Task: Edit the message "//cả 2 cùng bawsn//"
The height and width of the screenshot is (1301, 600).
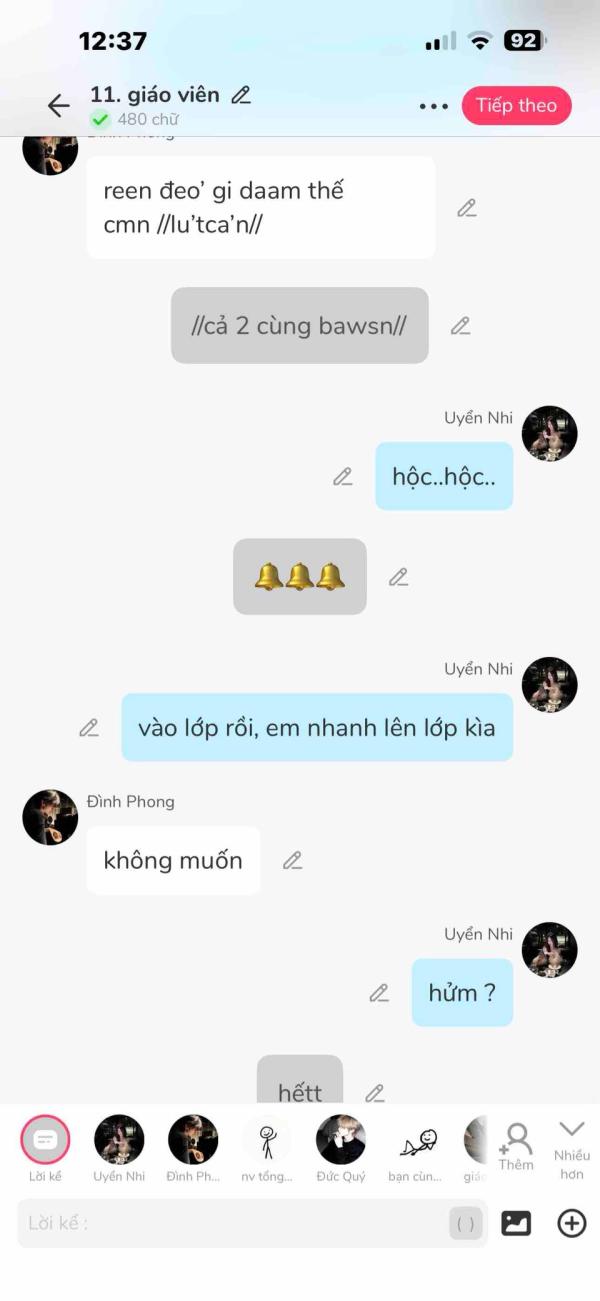Action: [460, 325]
